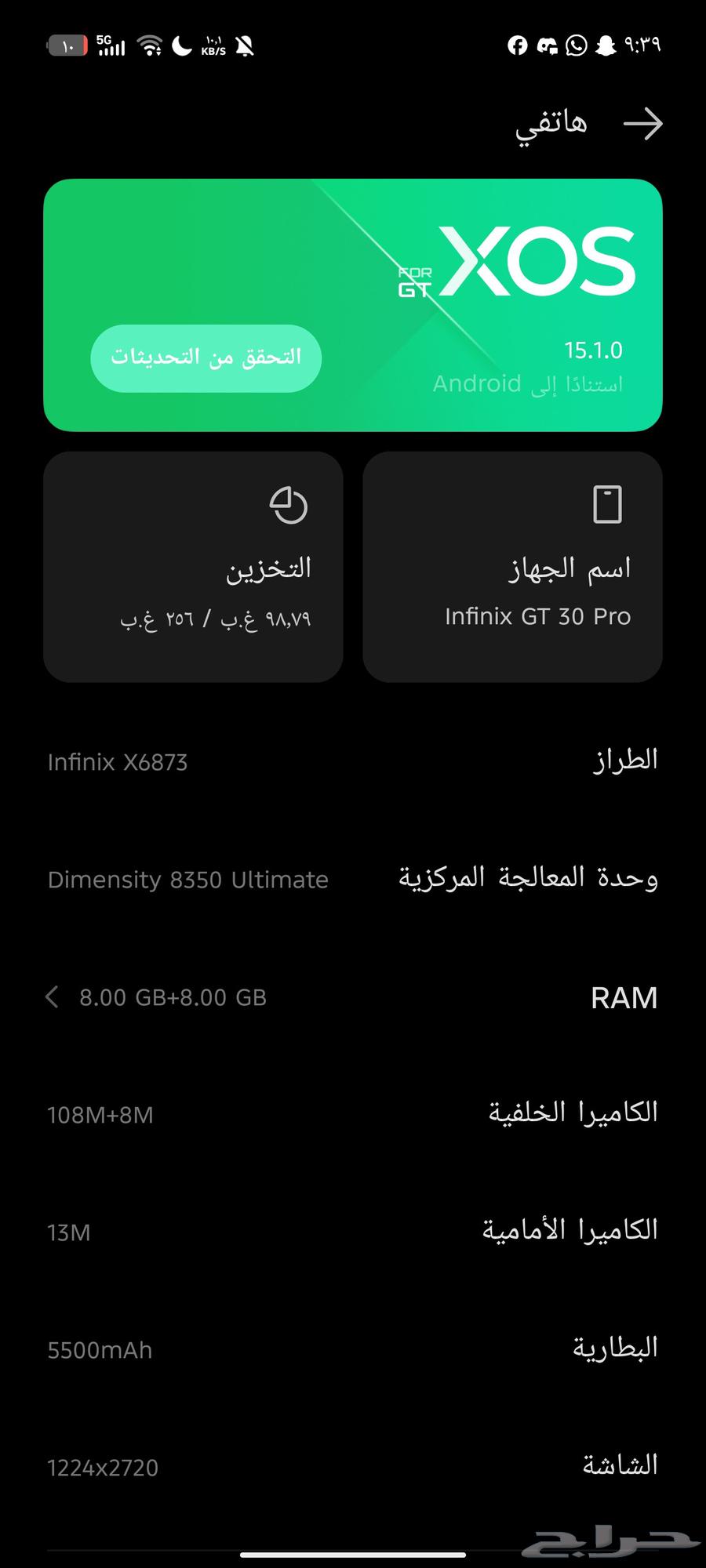This screenshot has width=706, height=1568.
Task: Tap the Facebook icon in the status bar
Action: tap(516, 46)
